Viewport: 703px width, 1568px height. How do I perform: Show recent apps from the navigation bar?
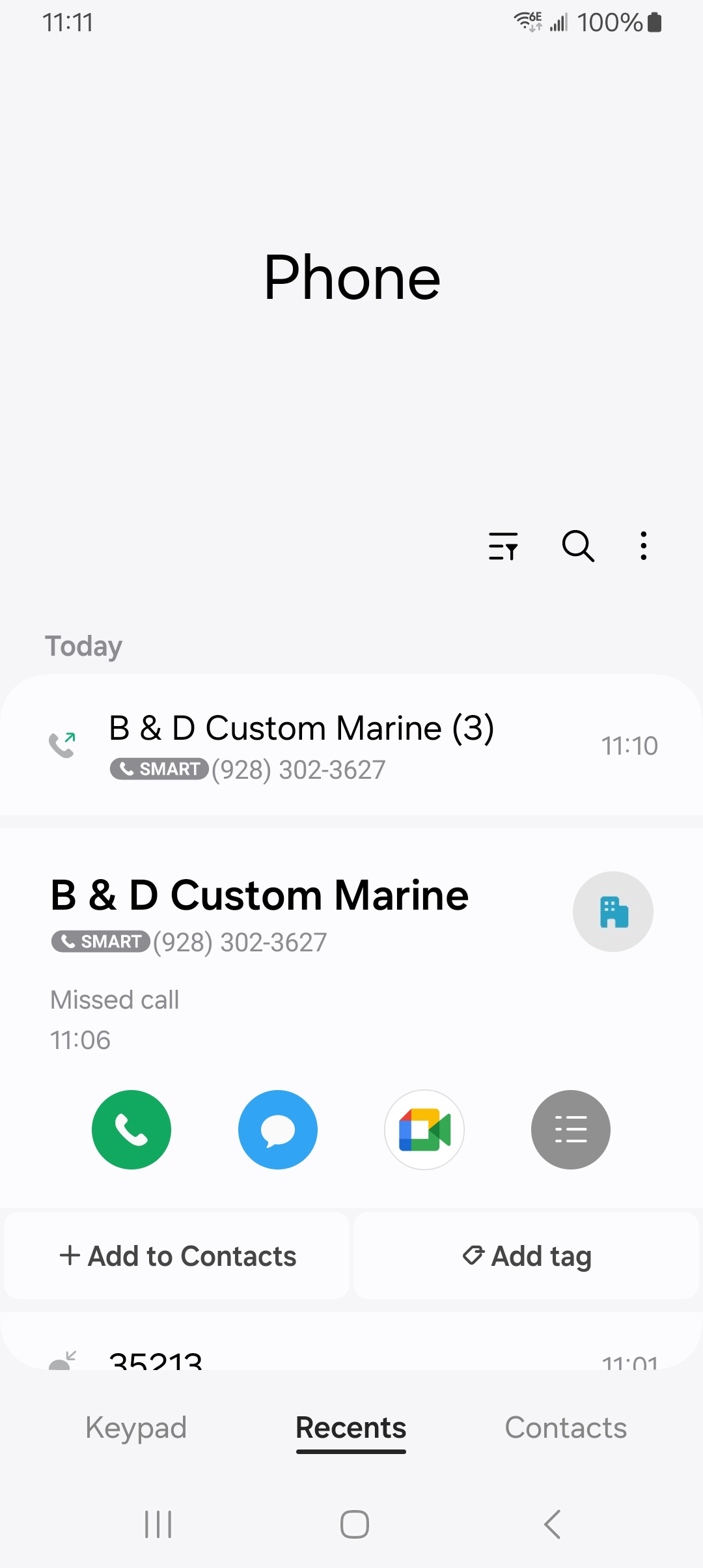point(158,1524)
